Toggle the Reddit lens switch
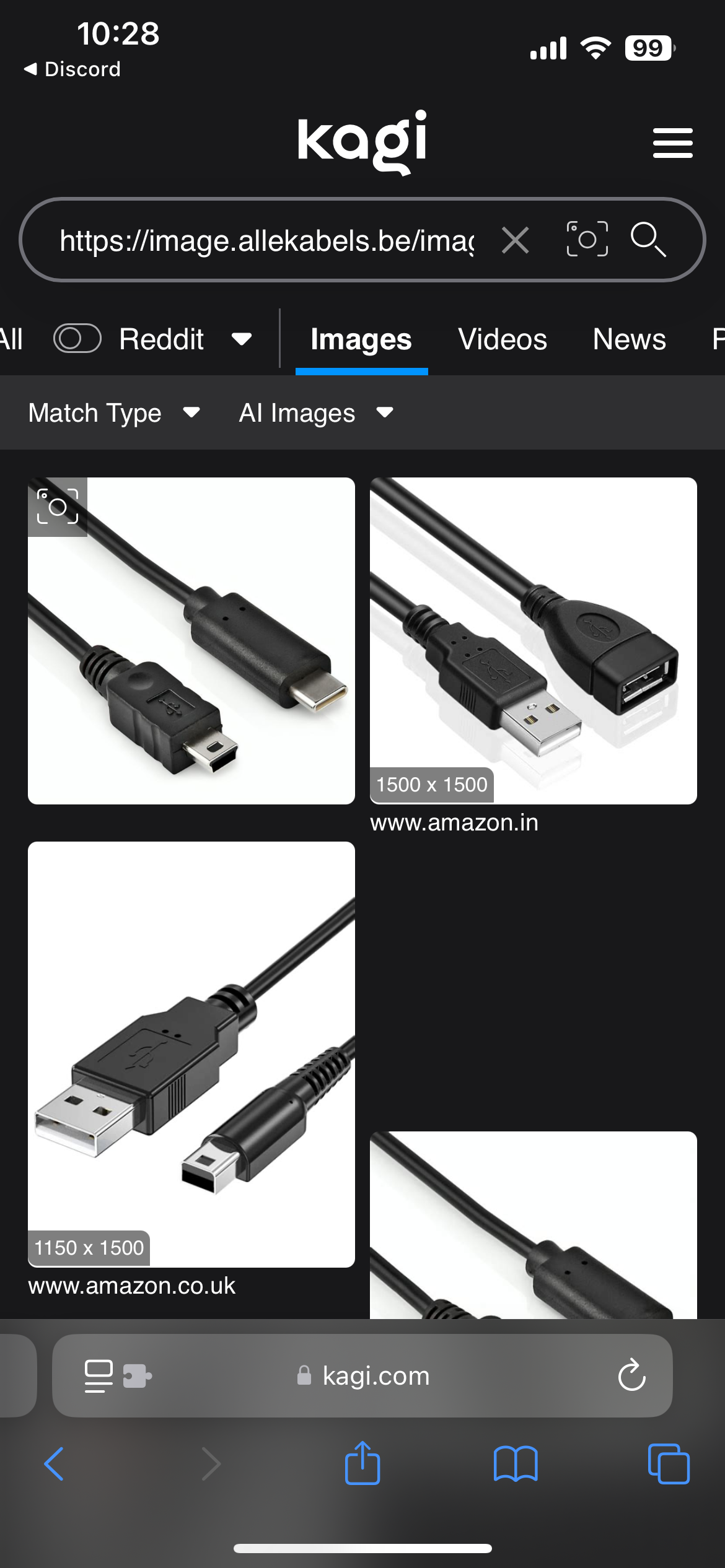Screen dimensions: 725x1568 (77, 339)
